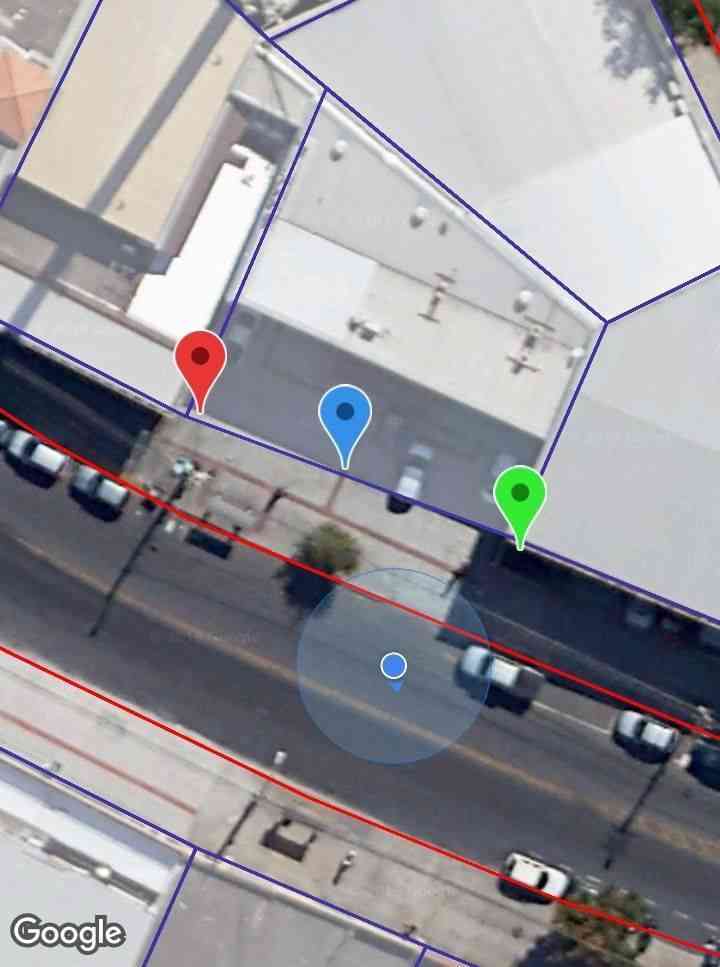Tap the red map marker
Viewport: 720px width, 967px height.
point(200,361)
